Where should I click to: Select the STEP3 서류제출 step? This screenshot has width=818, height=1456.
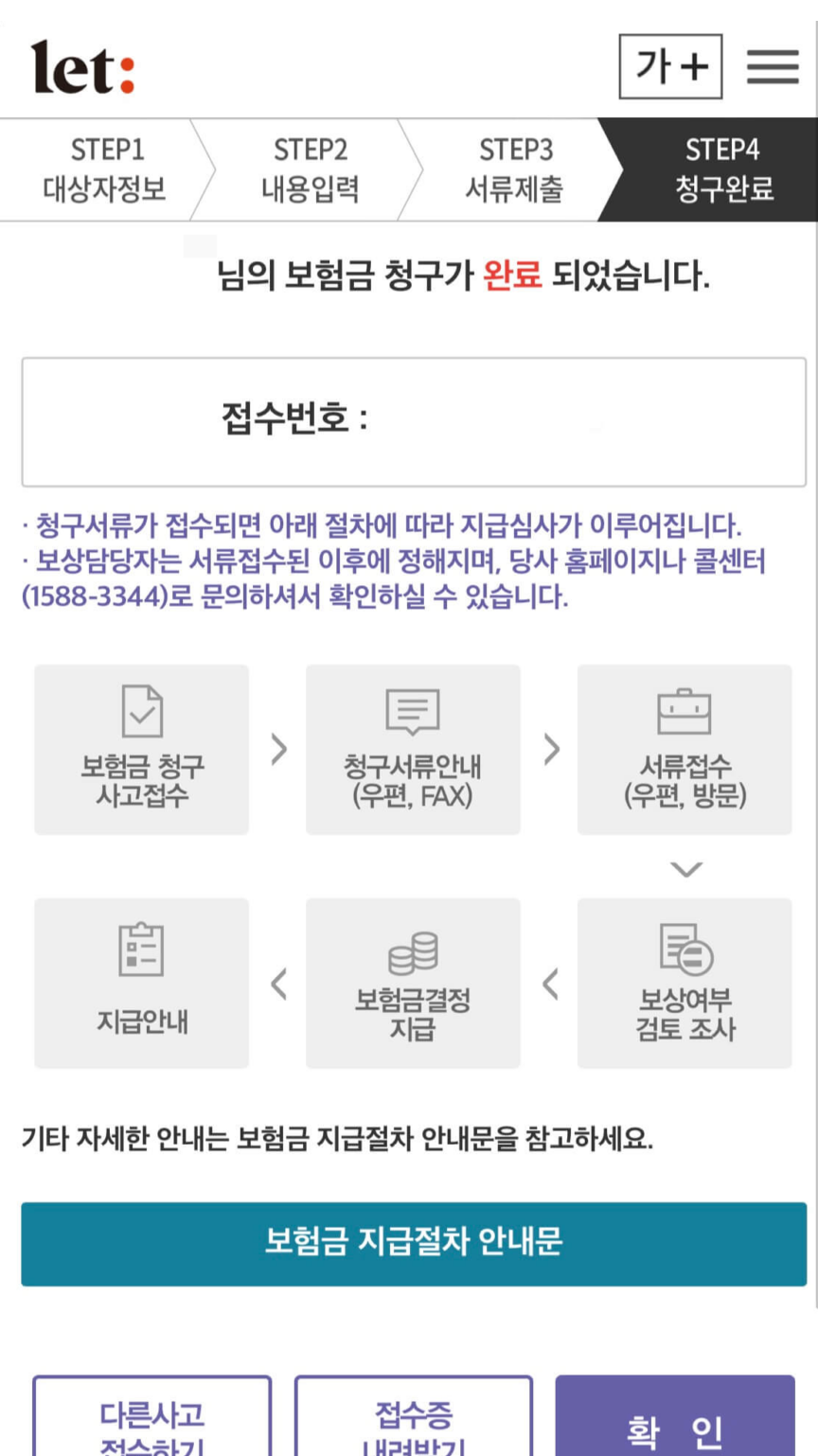[x=516, y=169]
